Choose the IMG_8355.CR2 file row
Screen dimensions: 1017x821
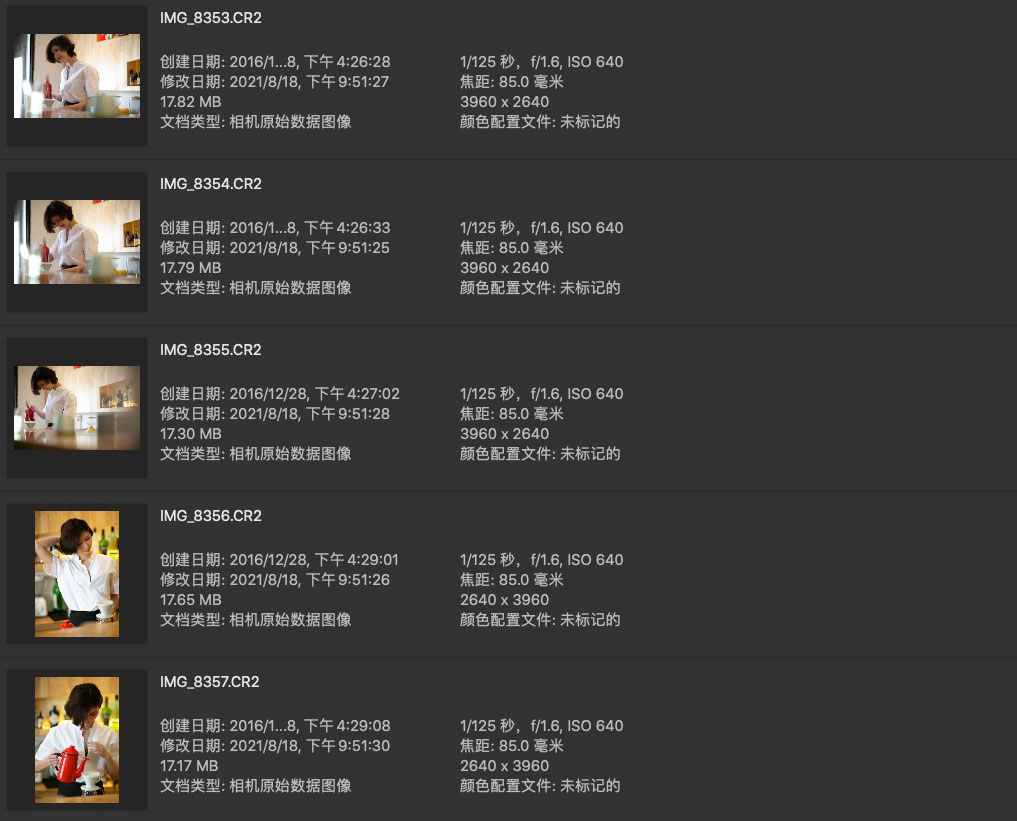click(x=211, y=350)
